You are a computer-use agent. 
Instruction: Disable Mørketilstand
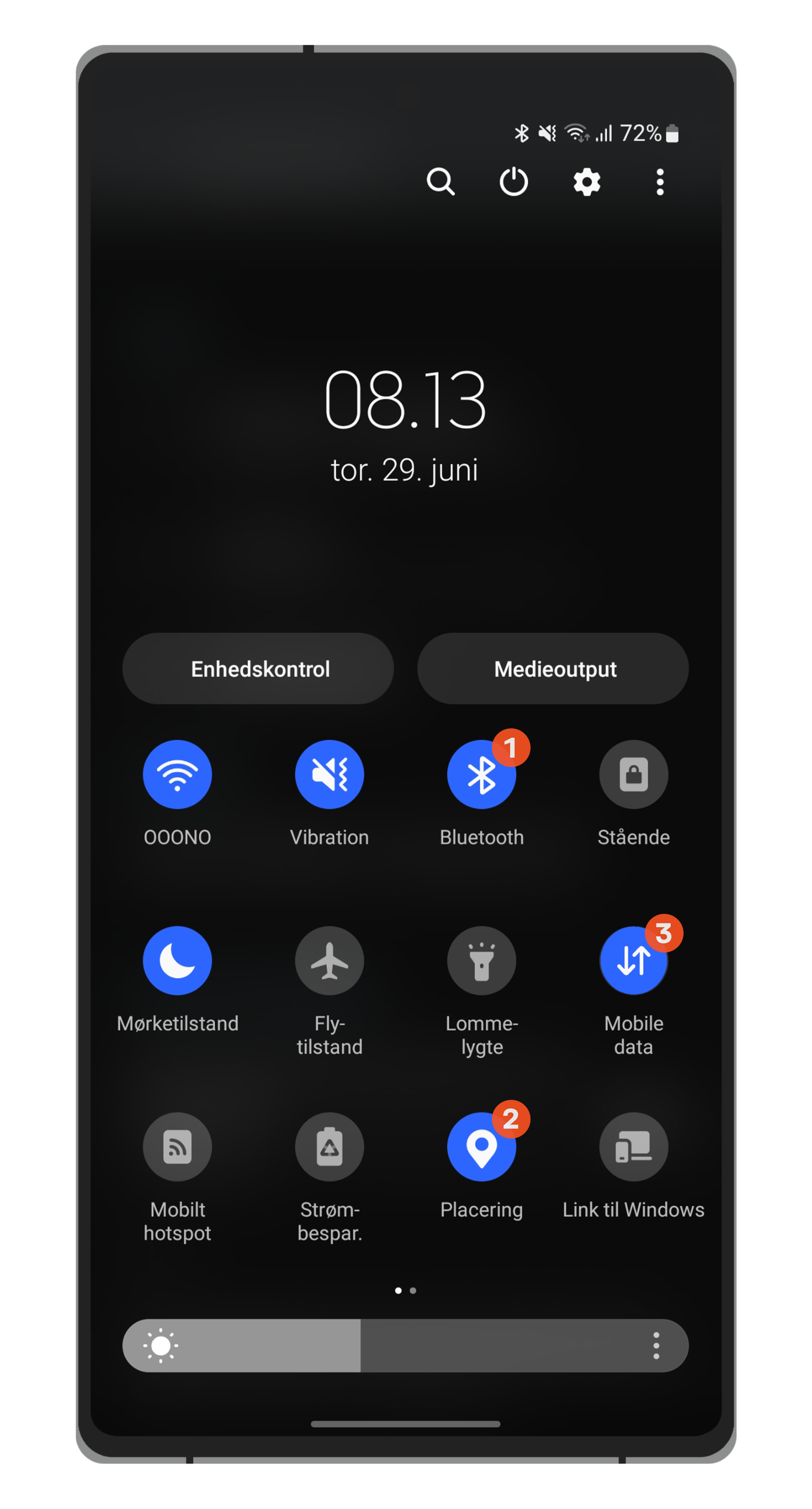pos(177,961)
